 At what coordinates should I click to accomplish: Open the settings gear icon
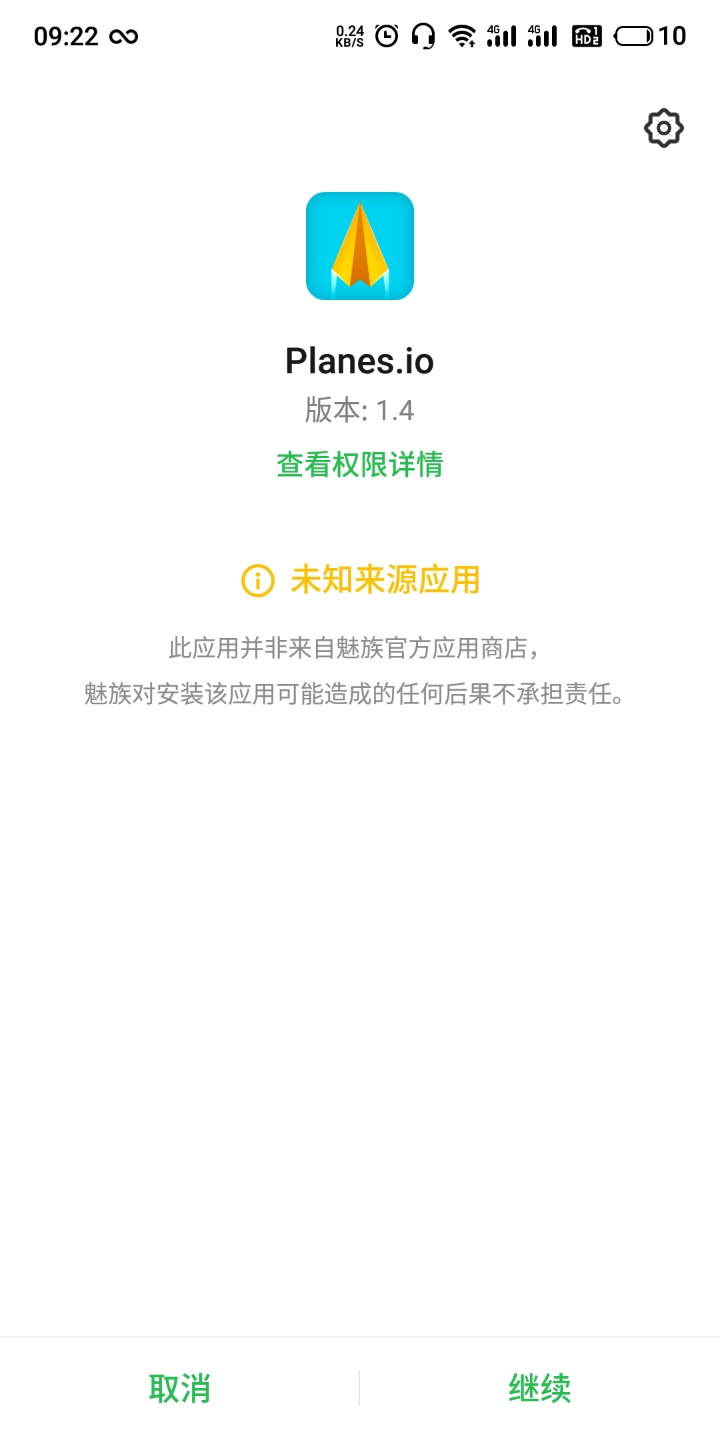[x=663, y=128]
